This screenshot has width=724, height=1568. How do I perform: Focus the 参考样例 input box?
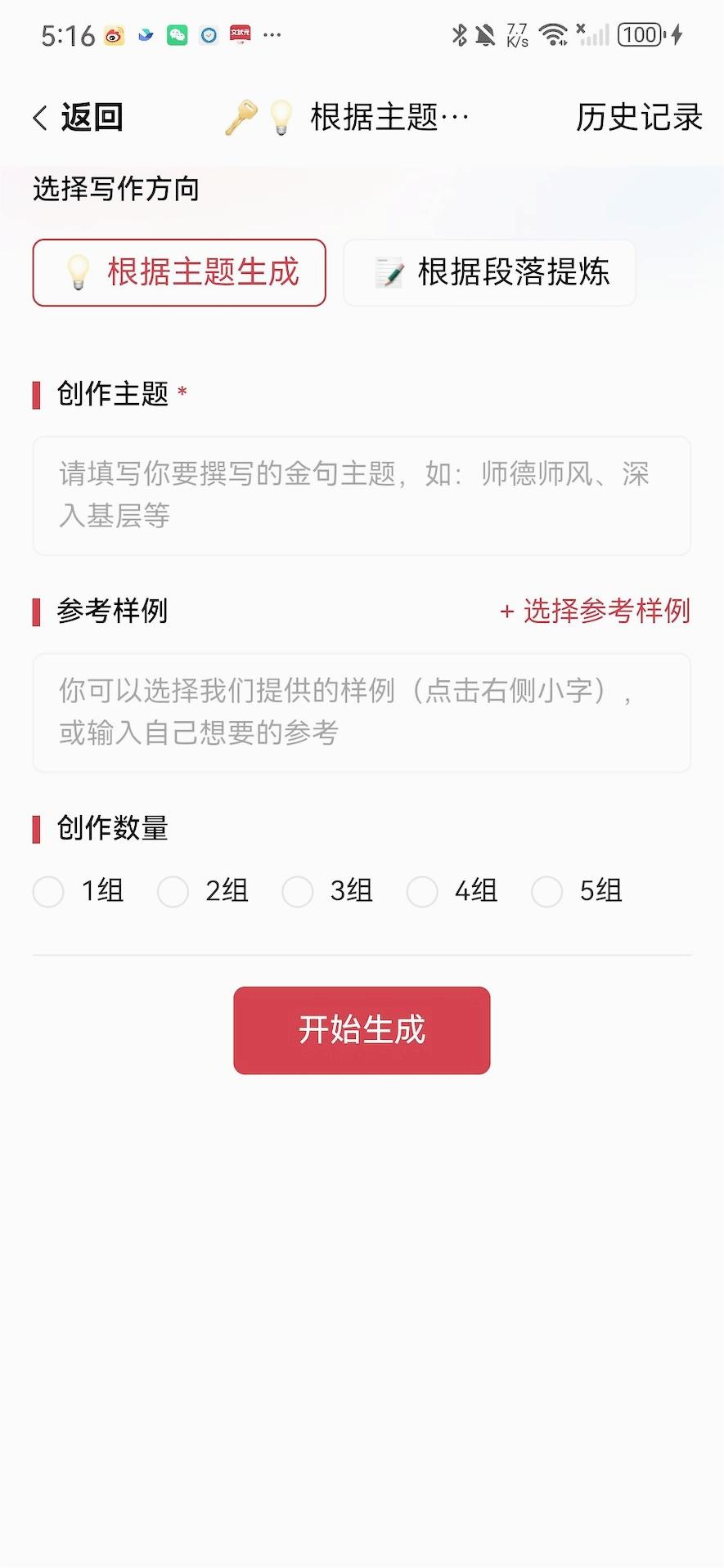click(x=362, y=712)
